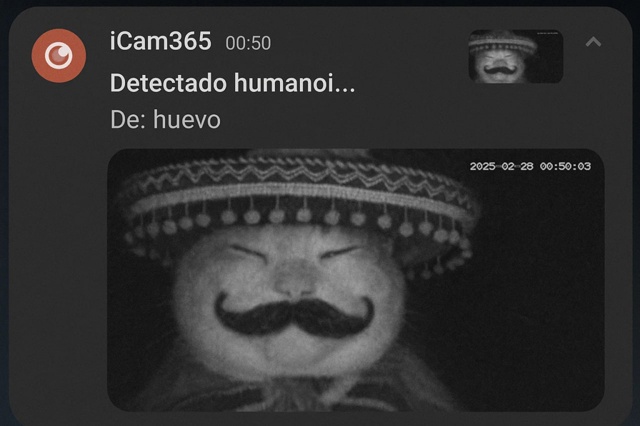Viewport: 640px width, 426px height.
Task: Open the camera snapshot in the notification
Action: pyautogui.click(x=355, y=280)
